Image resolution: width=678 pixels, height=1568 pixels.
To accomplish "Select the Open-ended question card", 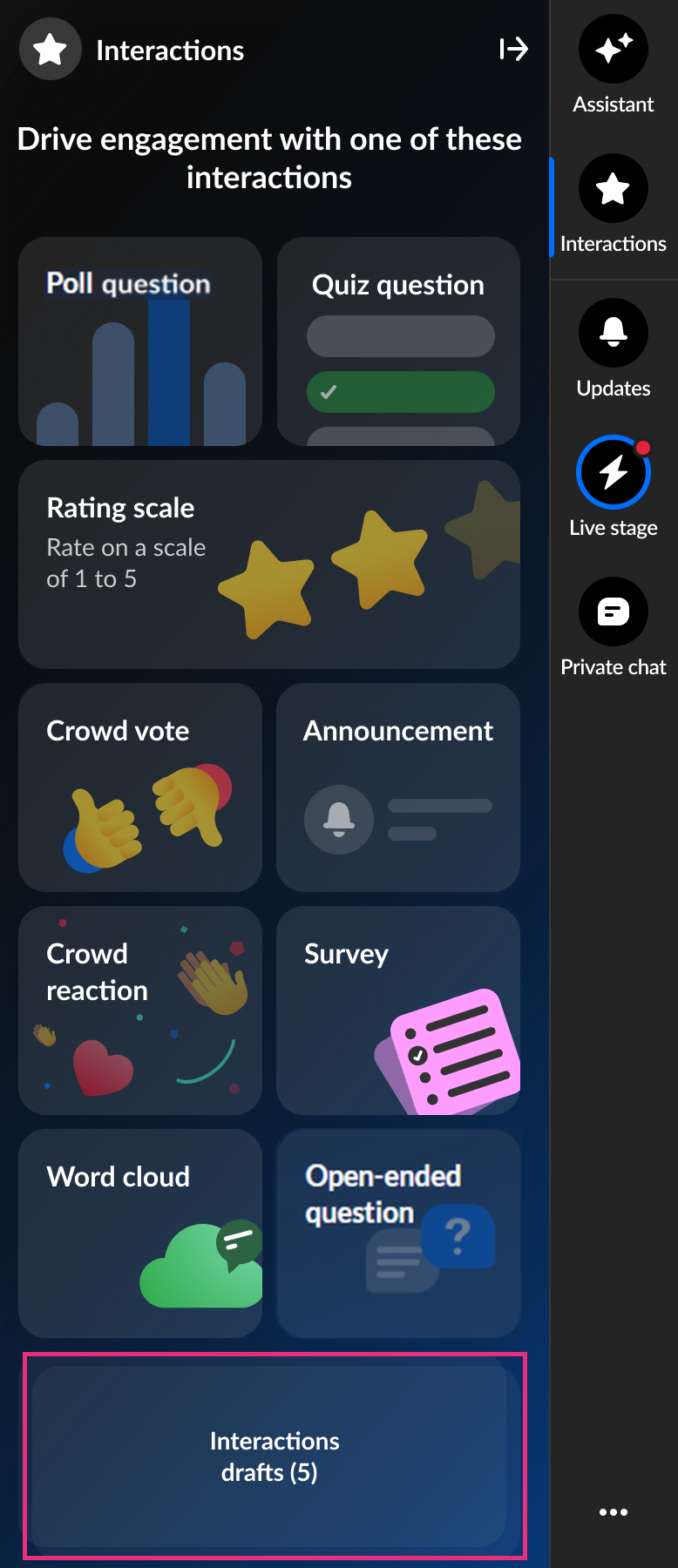I will pyautogui.click(x=398, y=1233).
